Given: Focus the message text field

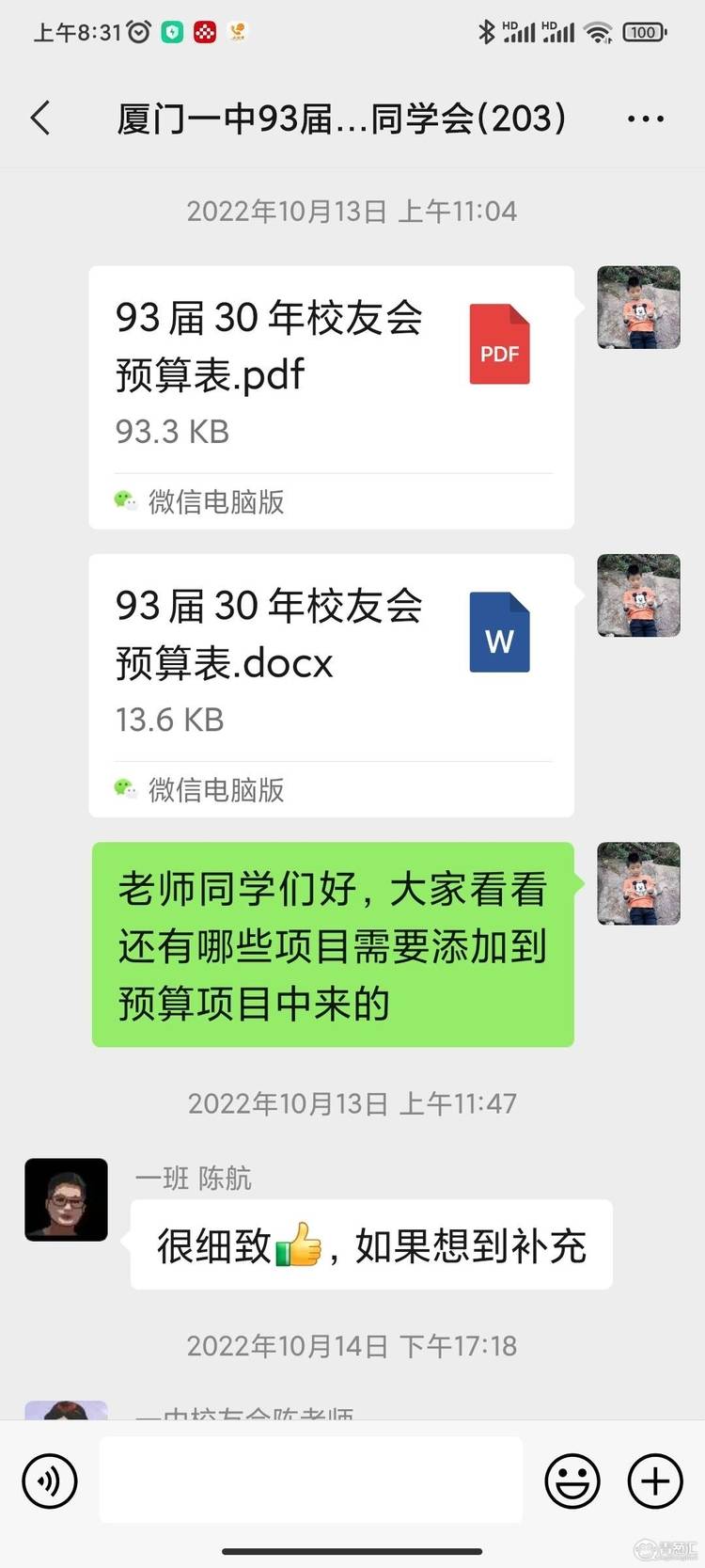Looking at the screenshot, I should (x=310, y=1479).
